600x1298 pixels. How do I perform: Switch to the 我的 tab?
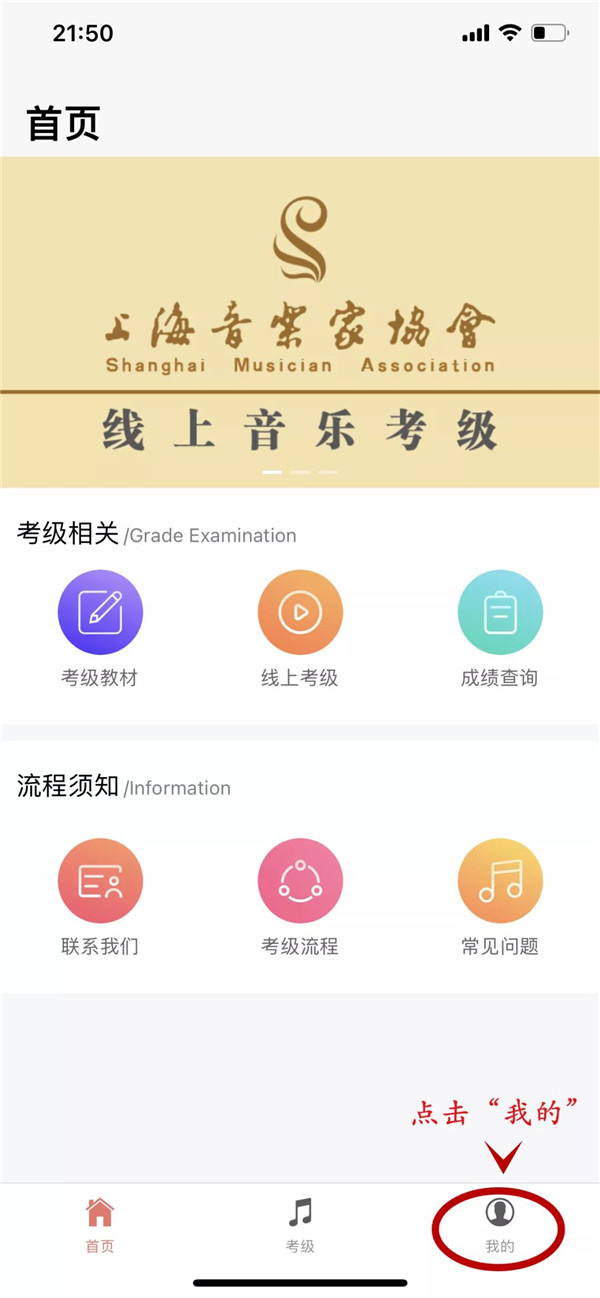point(500,1225)
